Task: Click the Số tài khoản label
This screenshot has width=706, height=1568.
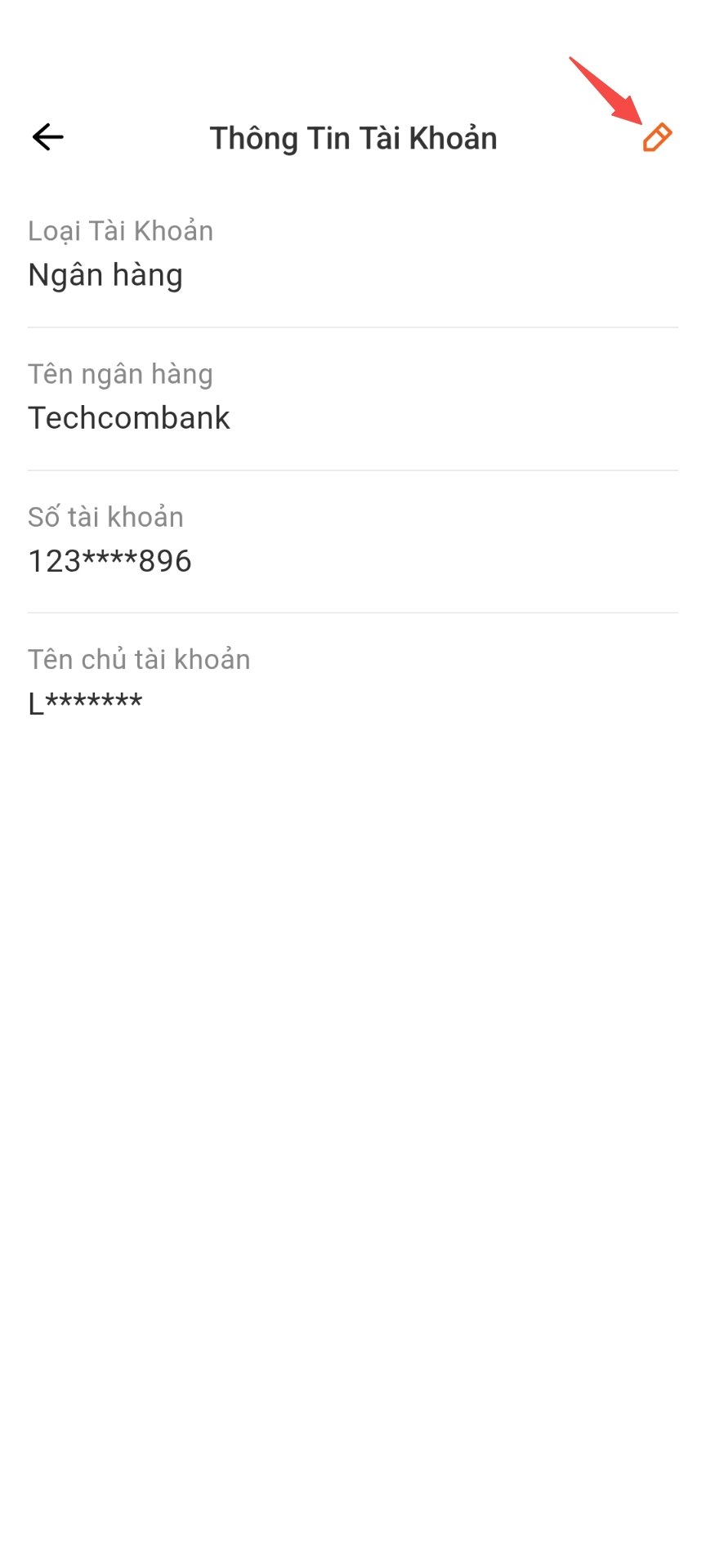Action: [105, 516]
